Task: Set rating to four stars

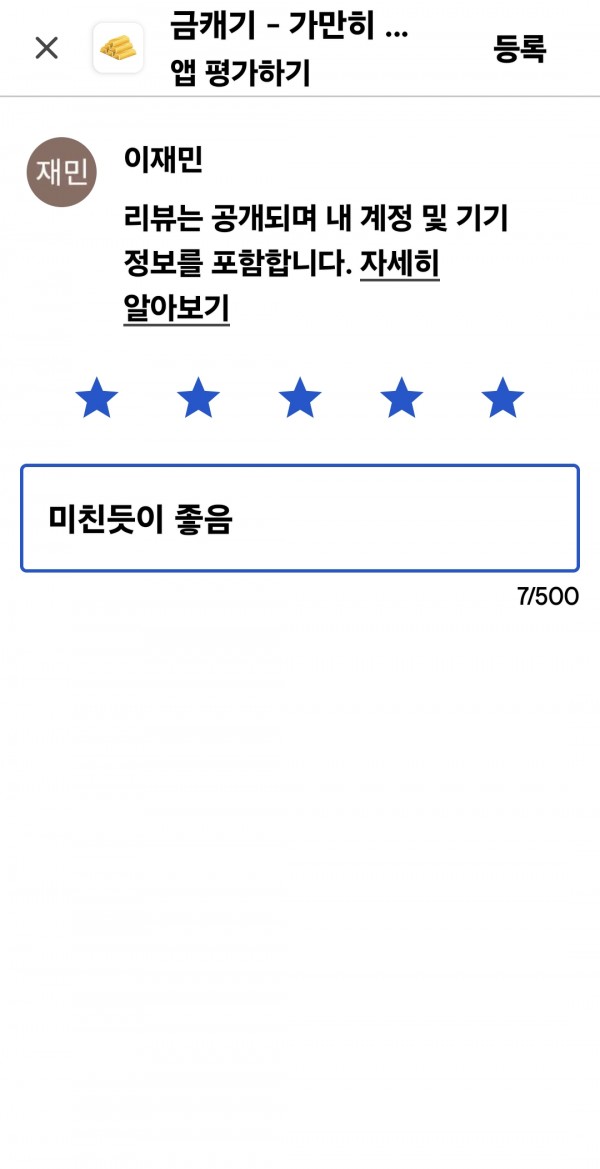Action: coord(402,397)
